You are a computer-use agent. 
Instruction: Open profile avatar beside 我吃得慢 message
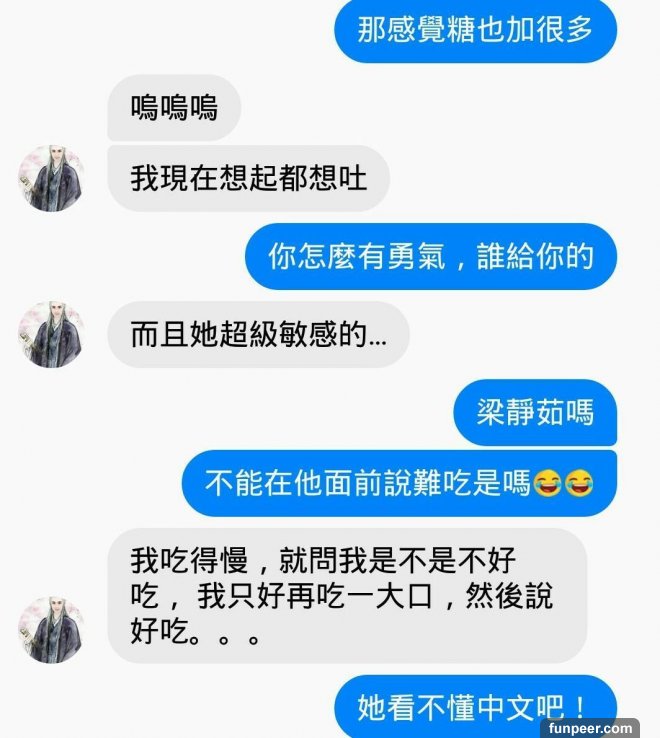click(x=49, y=629)
